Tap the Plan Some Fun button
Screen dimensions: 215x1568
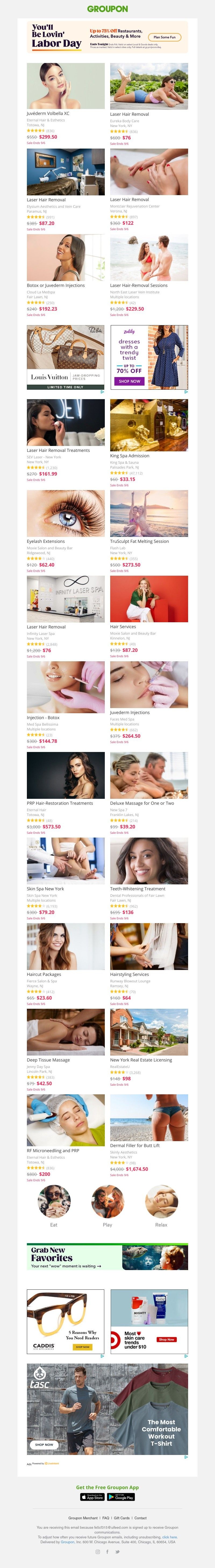(x=164, y=37)
